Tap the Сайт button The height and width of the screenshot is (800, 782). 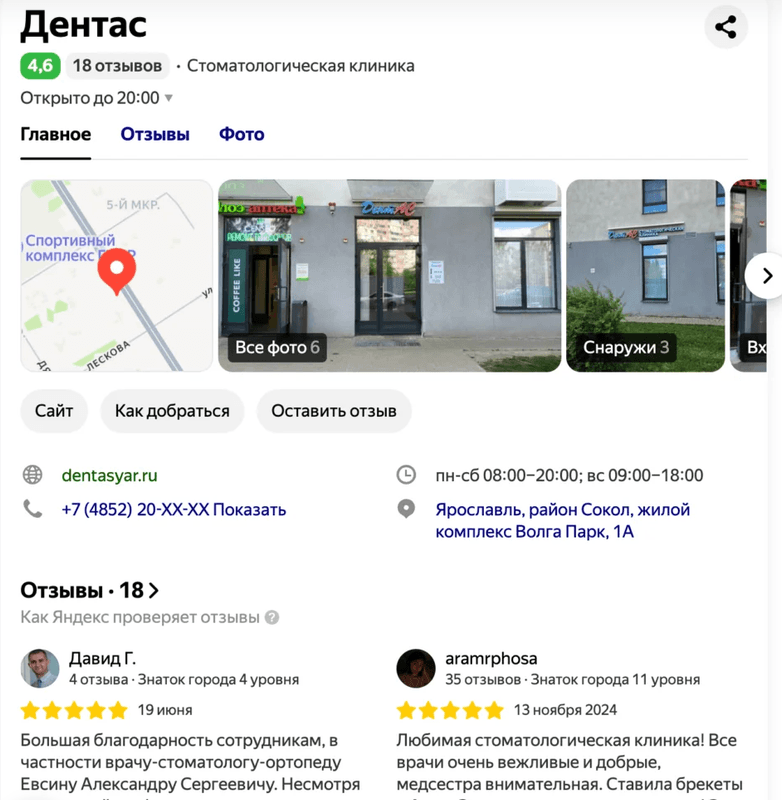coord(54,411)
